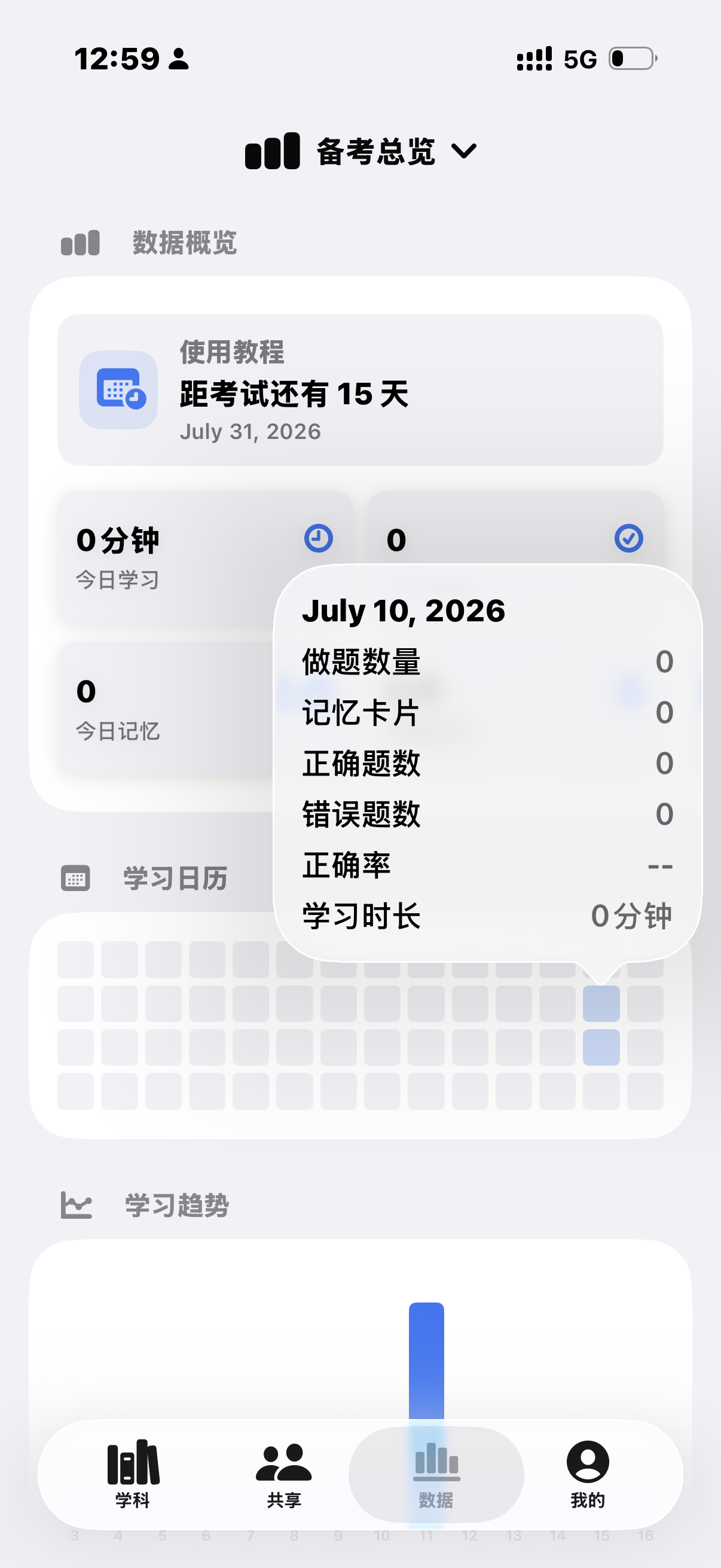
Task: Open the 今日记忆 card
Action: pyautogui.click(x=166, y=709)
